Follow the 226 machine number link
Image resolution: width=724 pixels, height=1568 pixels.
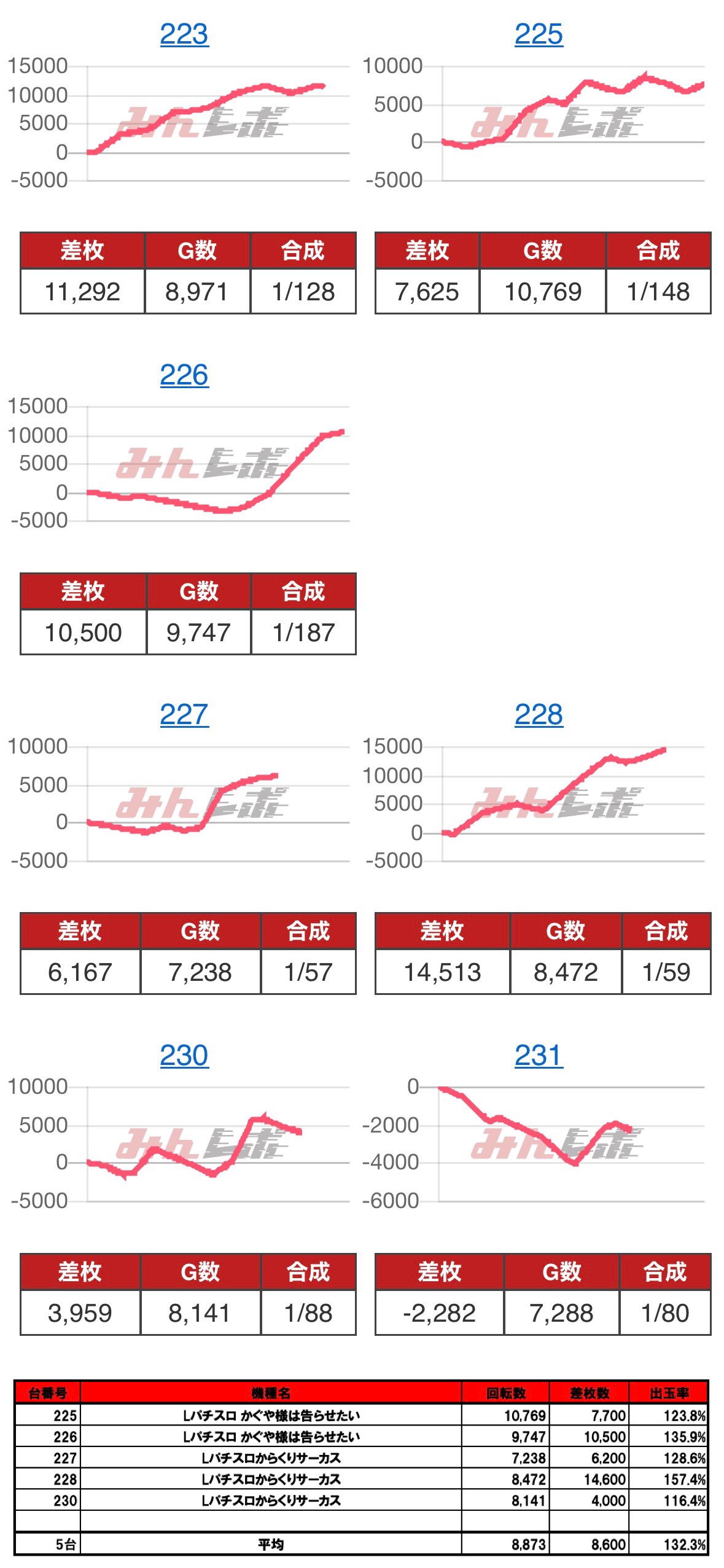[x=184, y=375]
